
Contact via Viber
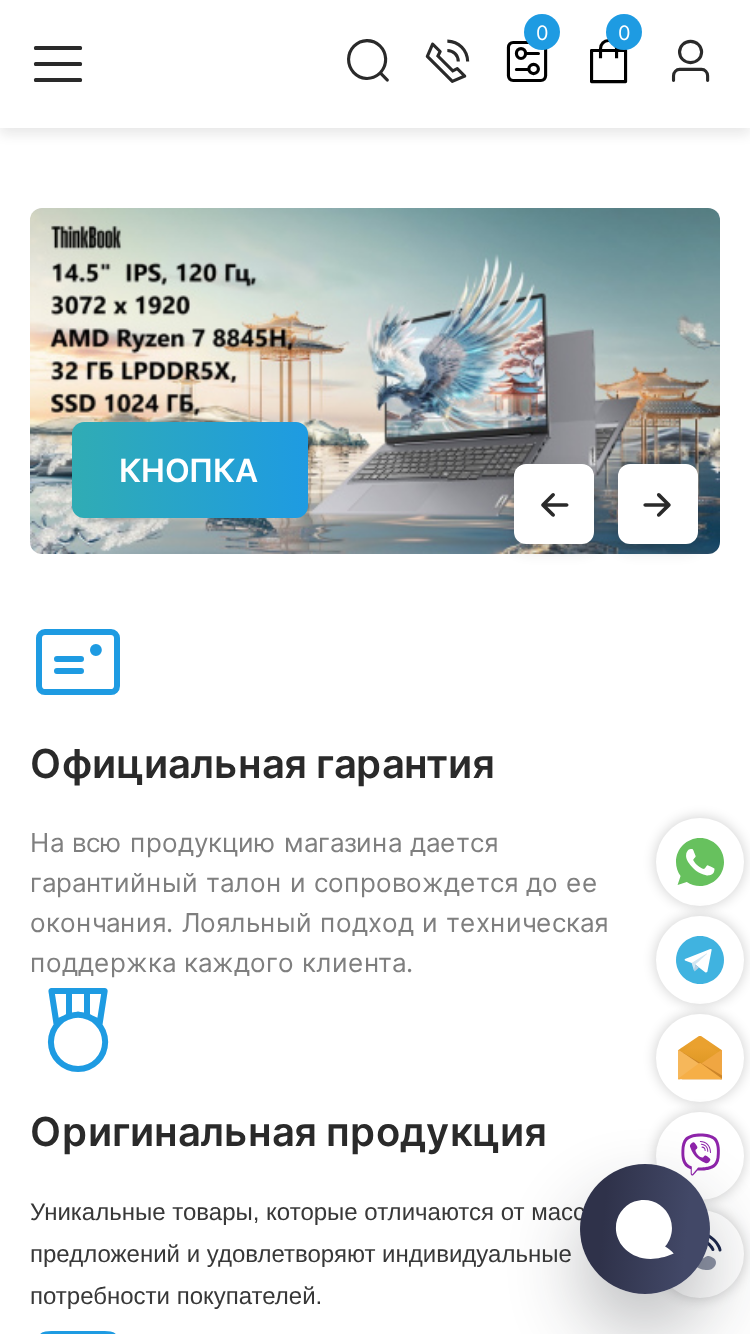tap(700, 1153)
